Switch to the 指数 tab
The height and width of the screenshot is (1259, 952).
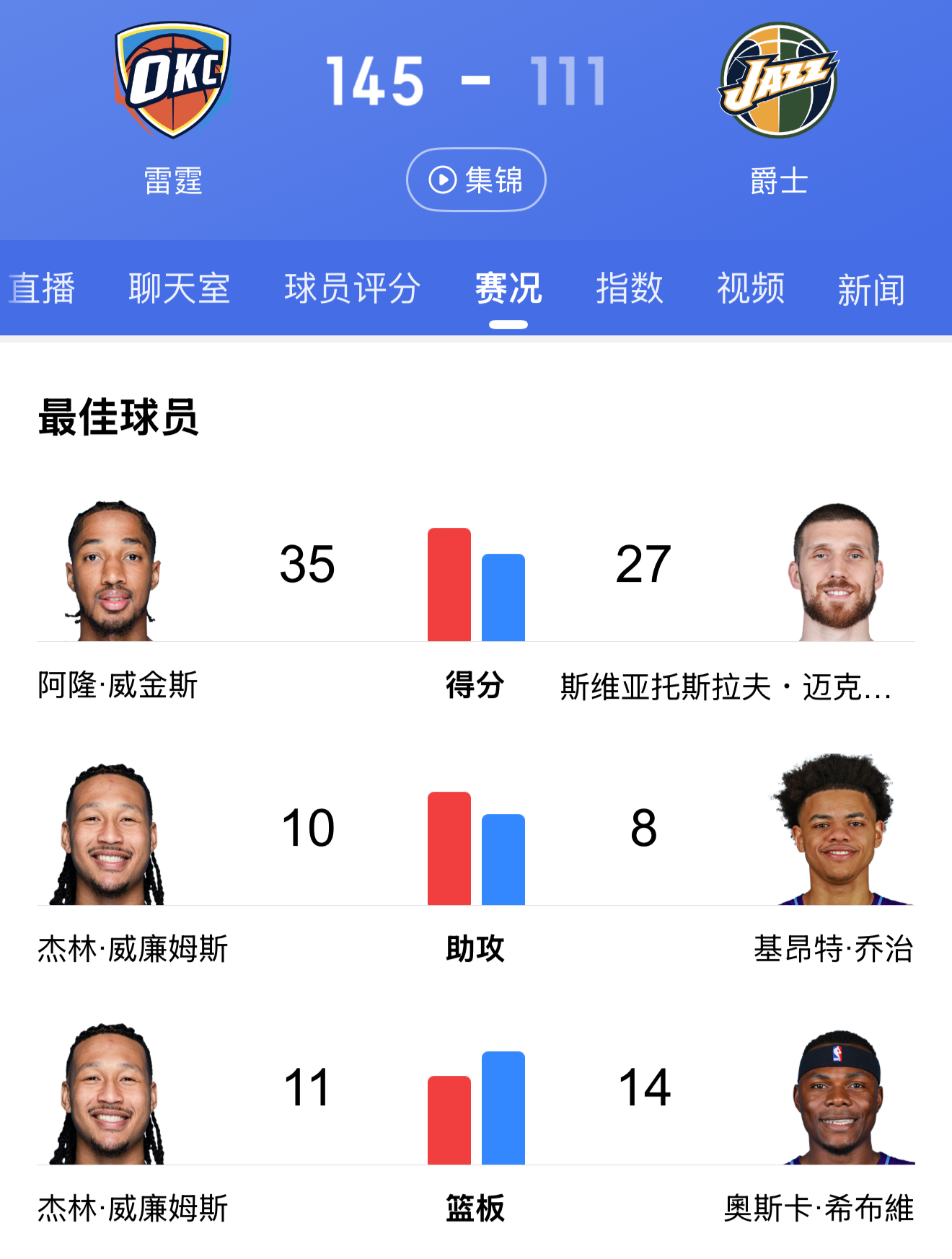tap(629, 288)
